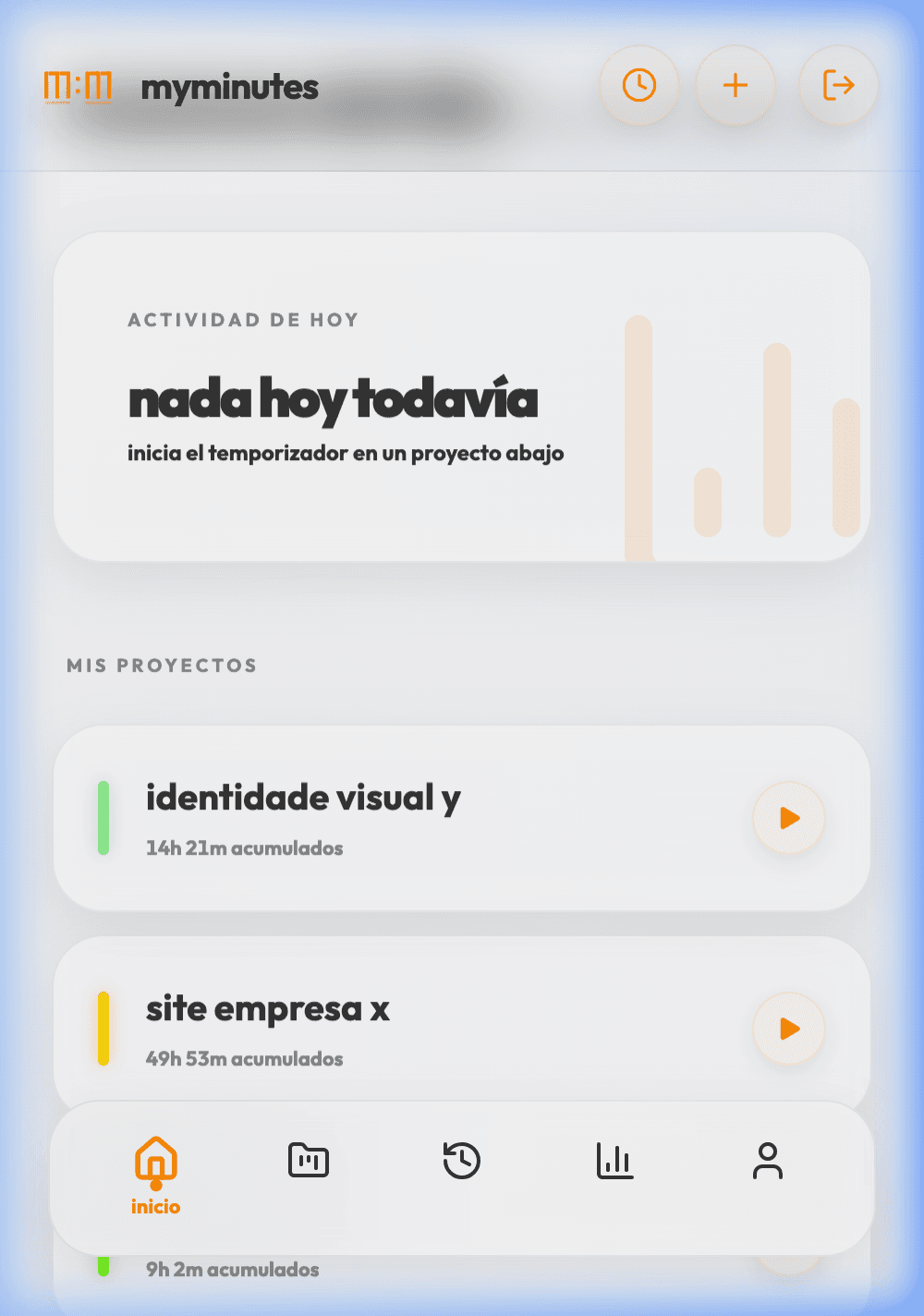Screen dimensions: 924x1316
Task: Open projects with the folder icon
Action: [x=309, y=1161]
